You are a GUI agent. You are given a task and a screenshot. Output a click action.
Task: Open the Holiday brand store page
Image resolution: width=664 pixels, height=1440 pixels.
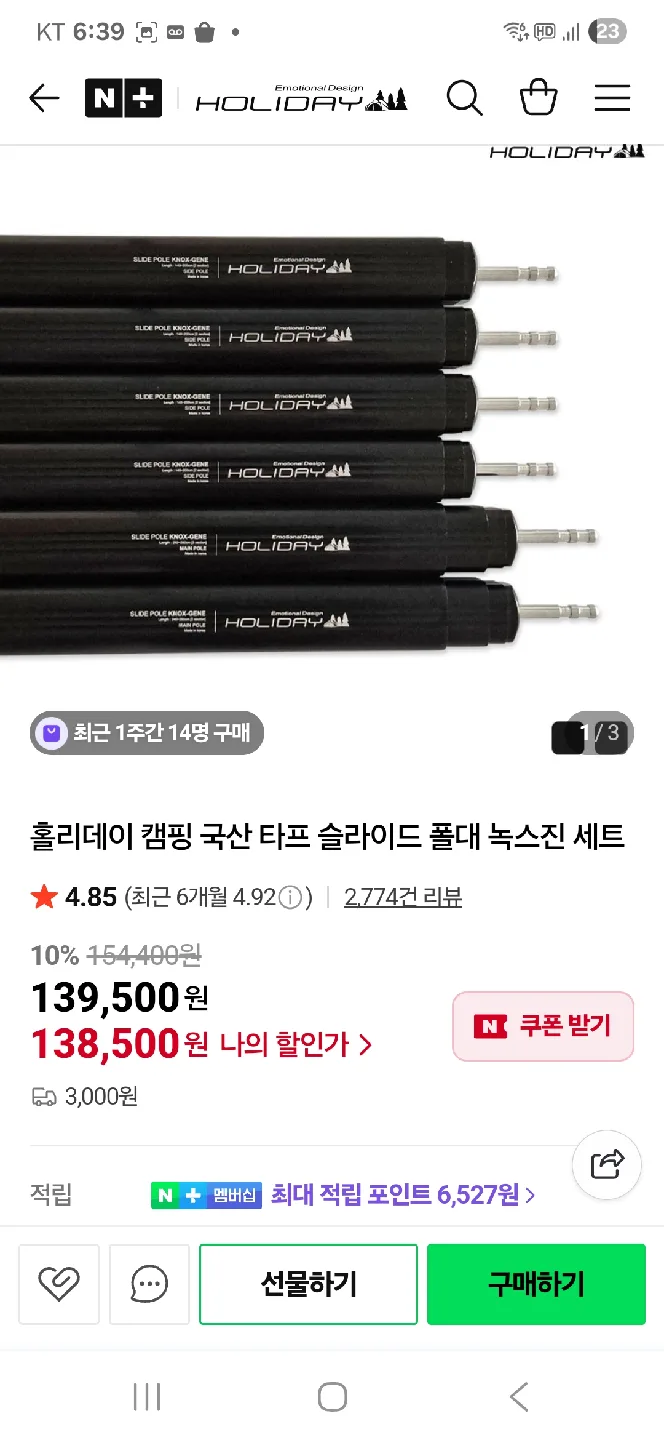tap(301, 98)
